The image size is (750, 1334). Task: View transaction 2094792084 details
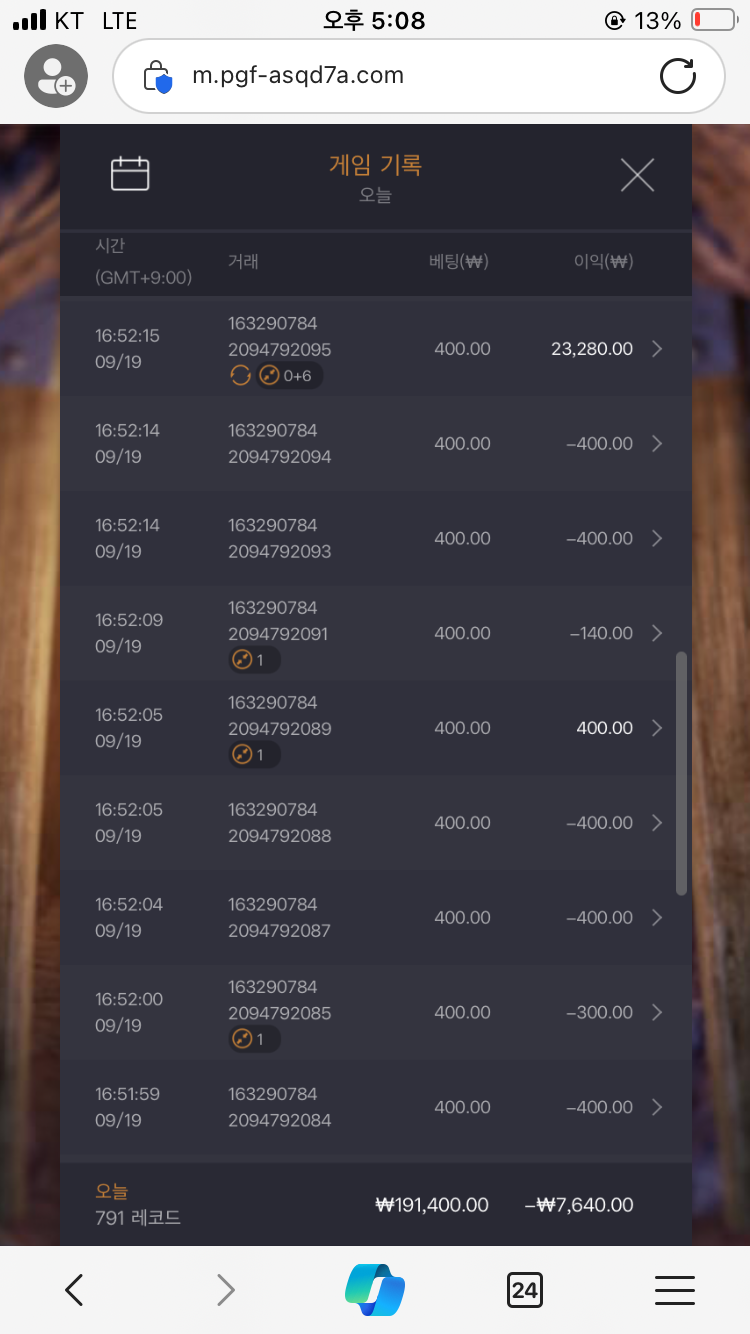point(376,1108)
